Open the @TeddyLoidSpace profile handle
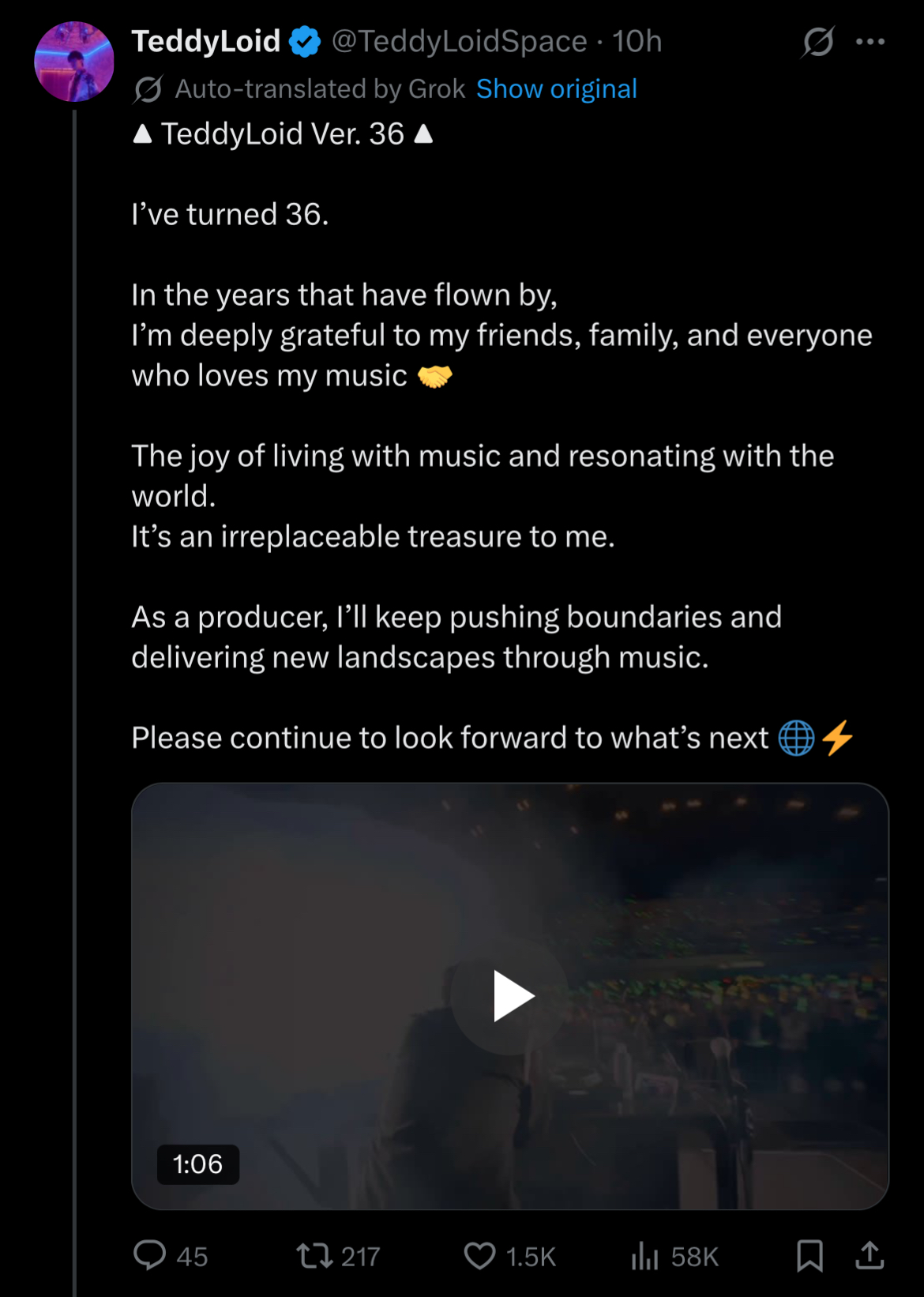 click(x=459, y=42)
